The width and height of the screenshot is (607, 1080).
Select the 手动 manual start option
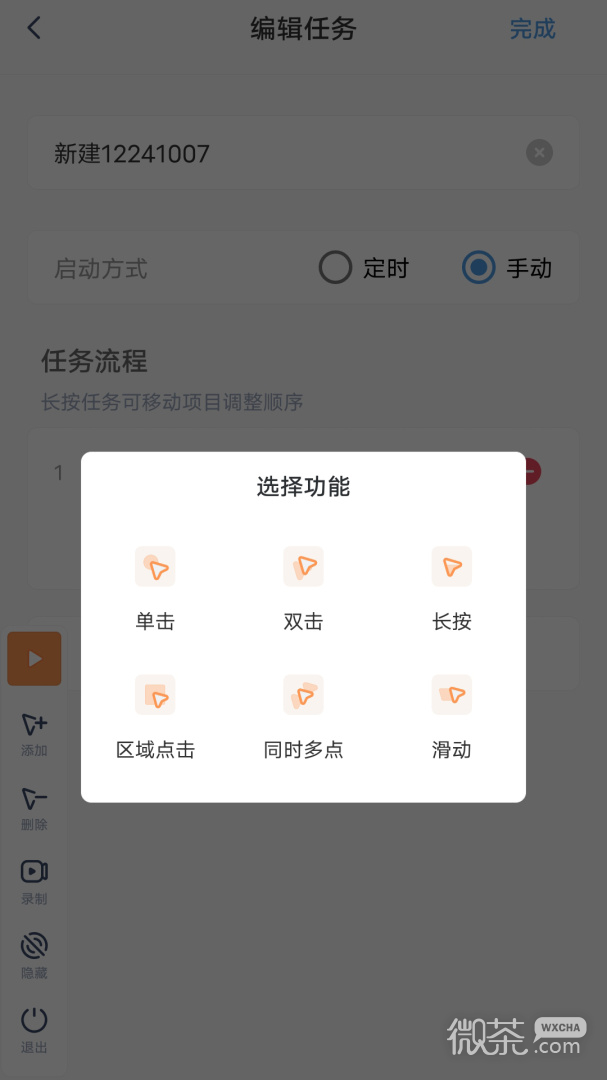[x=506, y=268]
